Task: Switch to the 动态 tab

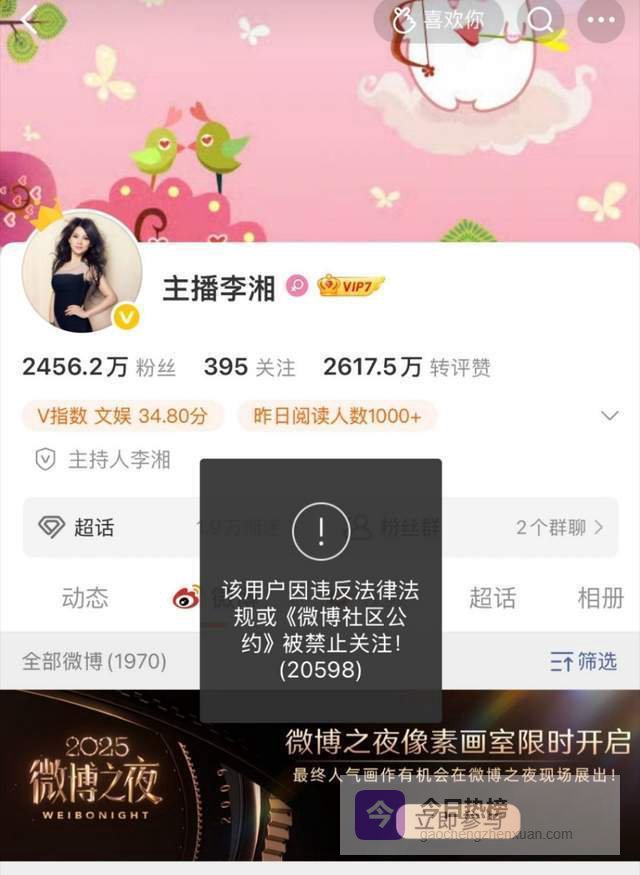Action: 85,598
